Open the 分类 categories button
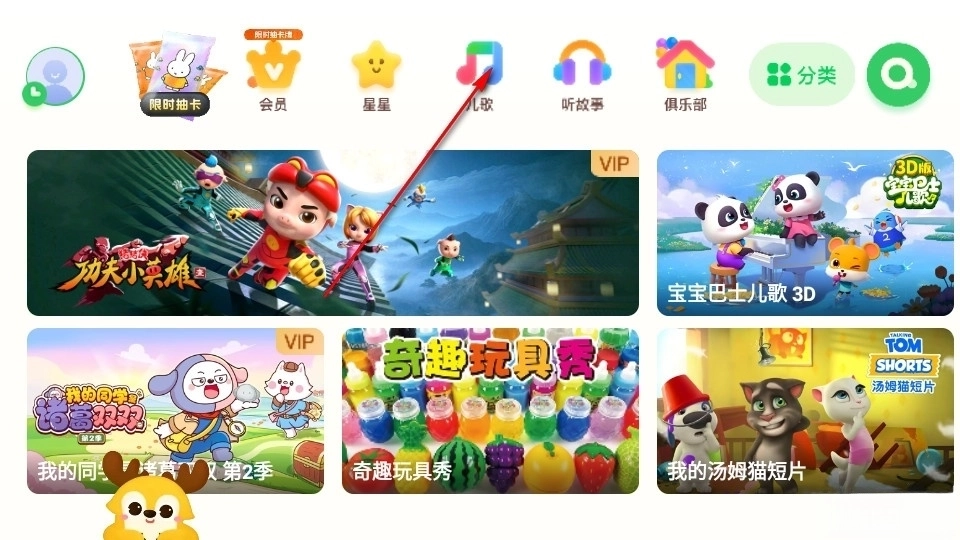Screen dimensions: 960x540 pos(802,75)
